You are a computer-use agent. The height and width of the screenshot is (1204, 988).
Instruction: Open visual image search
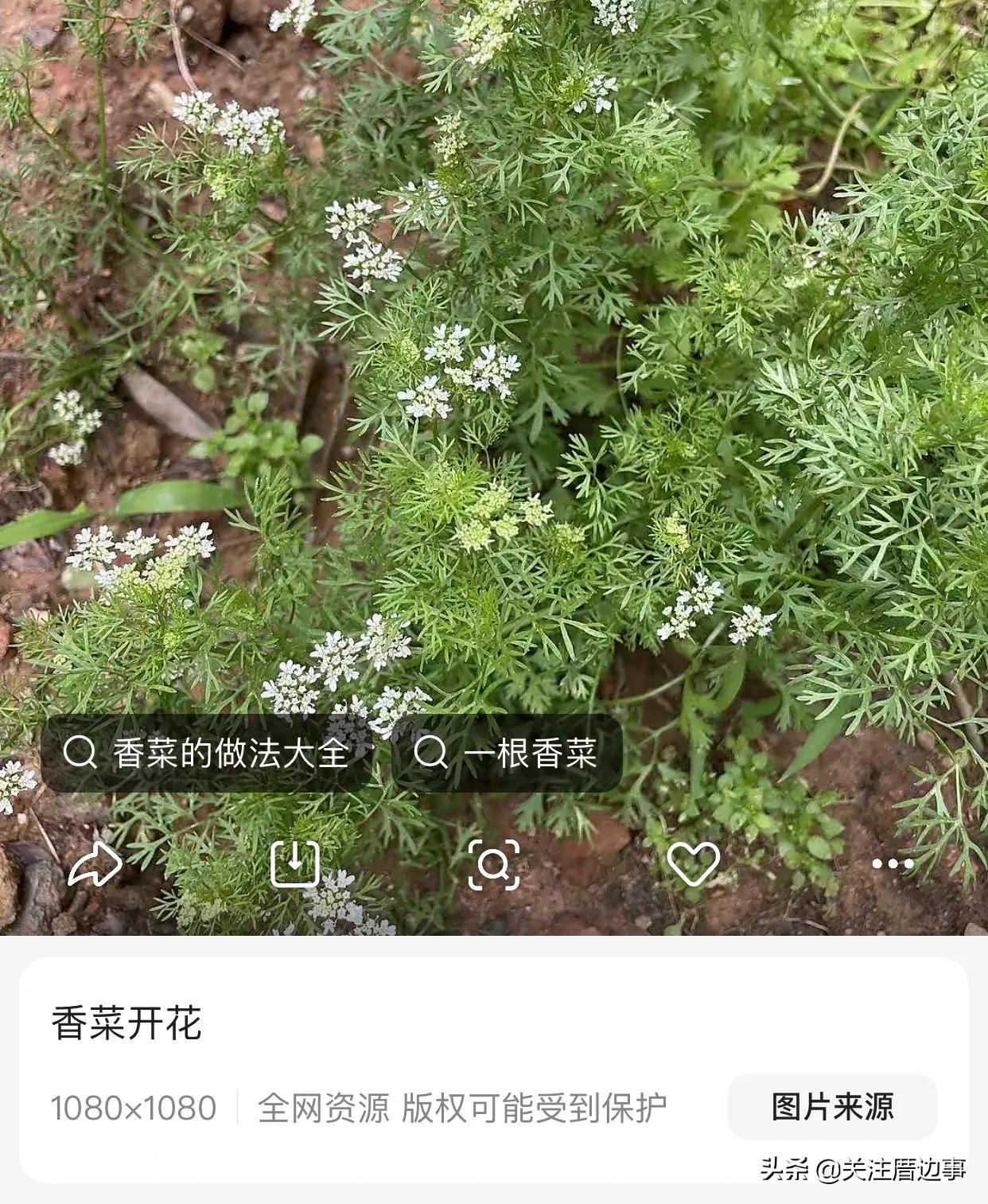(x=494, y=864)
